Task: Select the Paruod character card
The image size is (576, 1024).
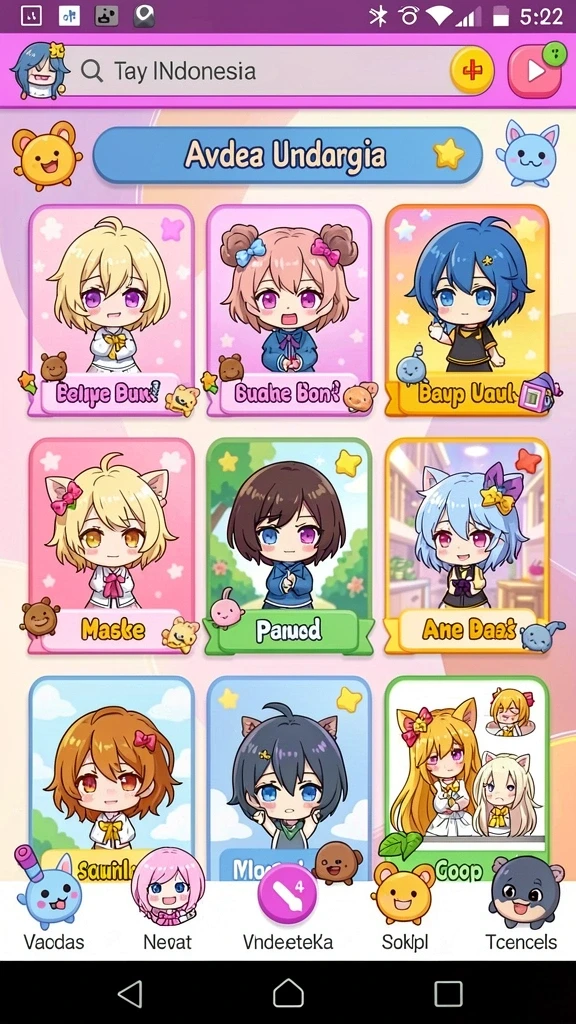Action: pos(289,546)
